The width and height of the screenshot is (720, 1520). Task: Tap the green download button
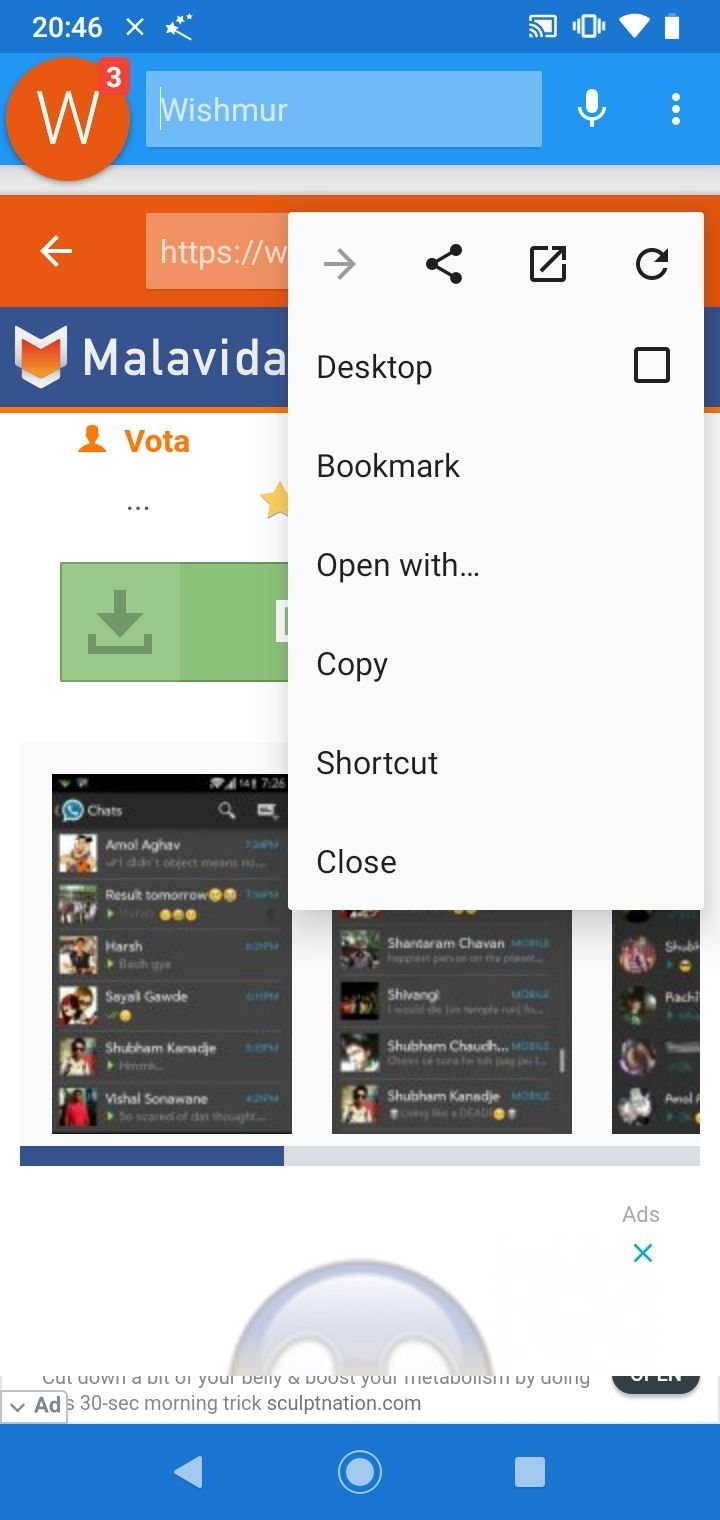click(x=174, y=622)
